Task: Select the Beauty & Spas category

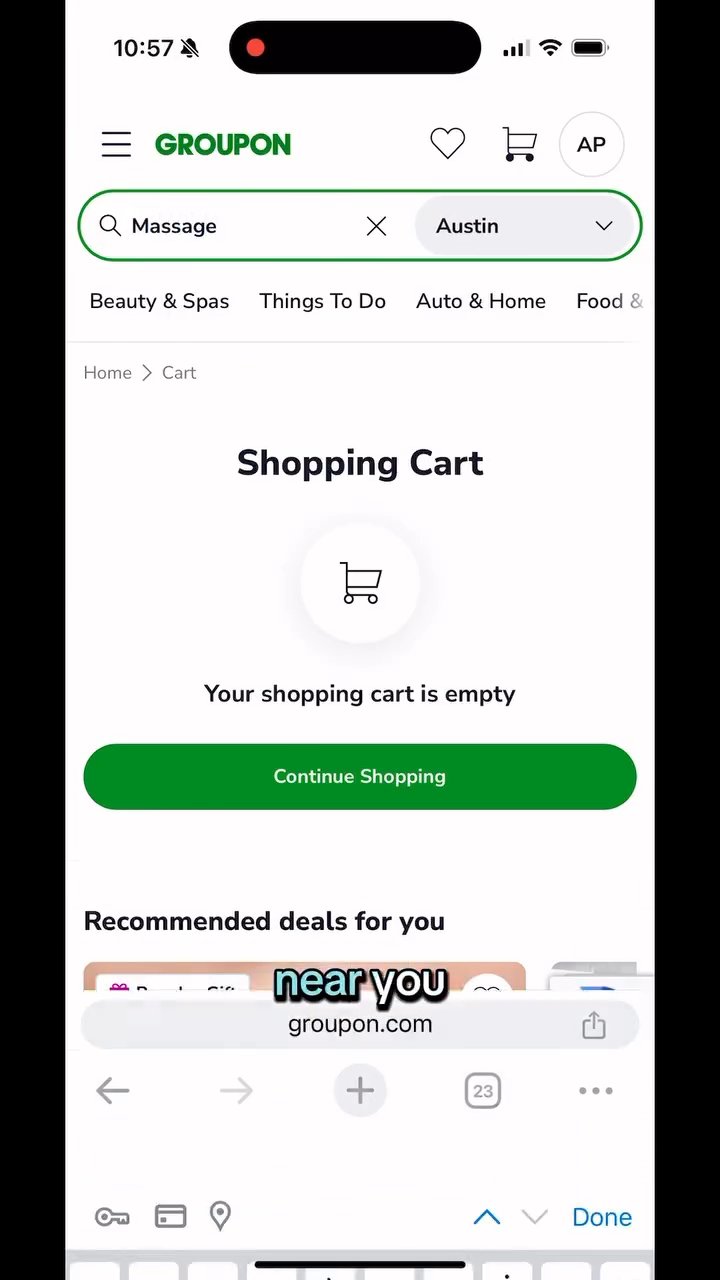Action: point(159,301)
